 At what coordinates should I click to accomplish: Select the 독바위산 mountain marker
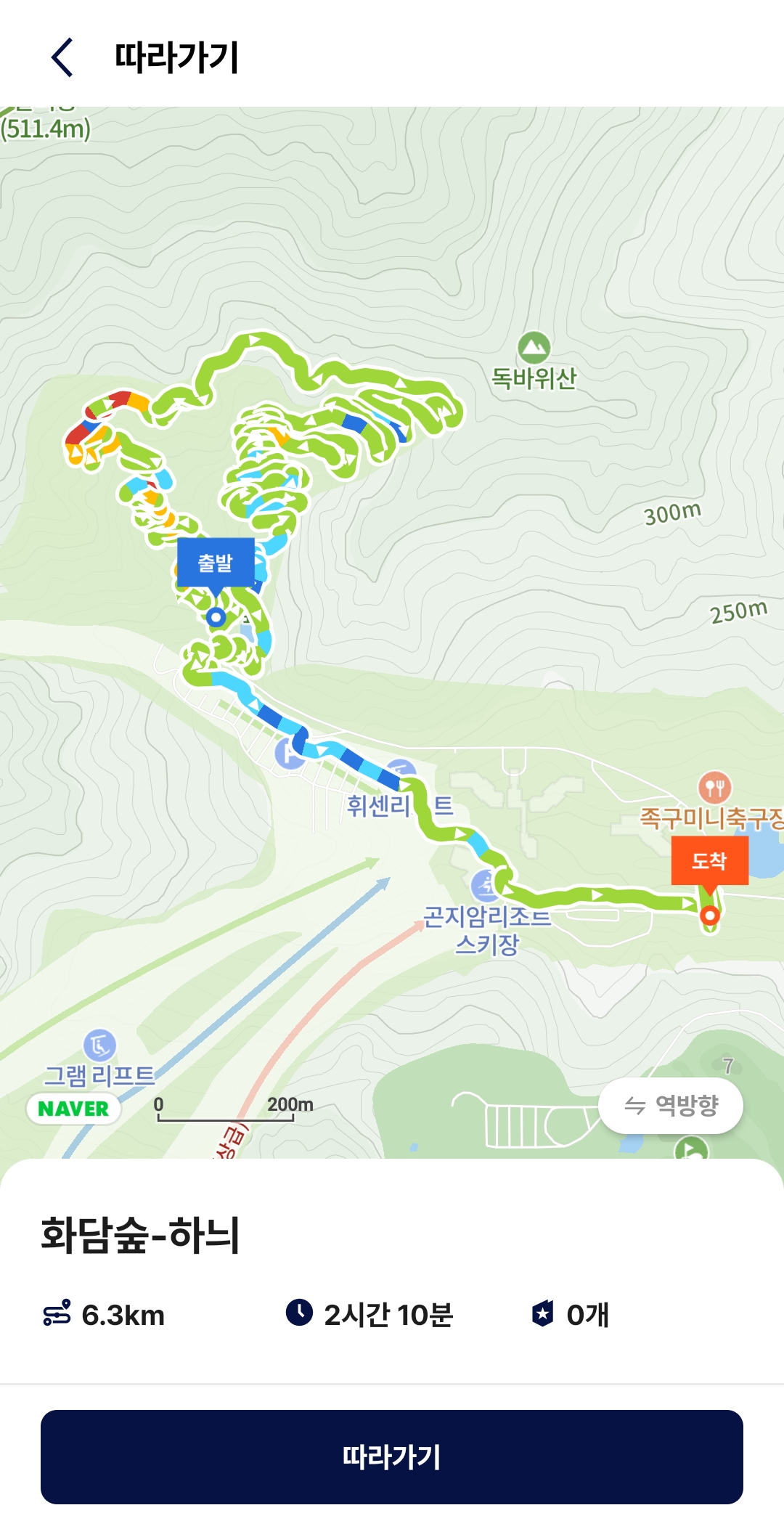534,348
